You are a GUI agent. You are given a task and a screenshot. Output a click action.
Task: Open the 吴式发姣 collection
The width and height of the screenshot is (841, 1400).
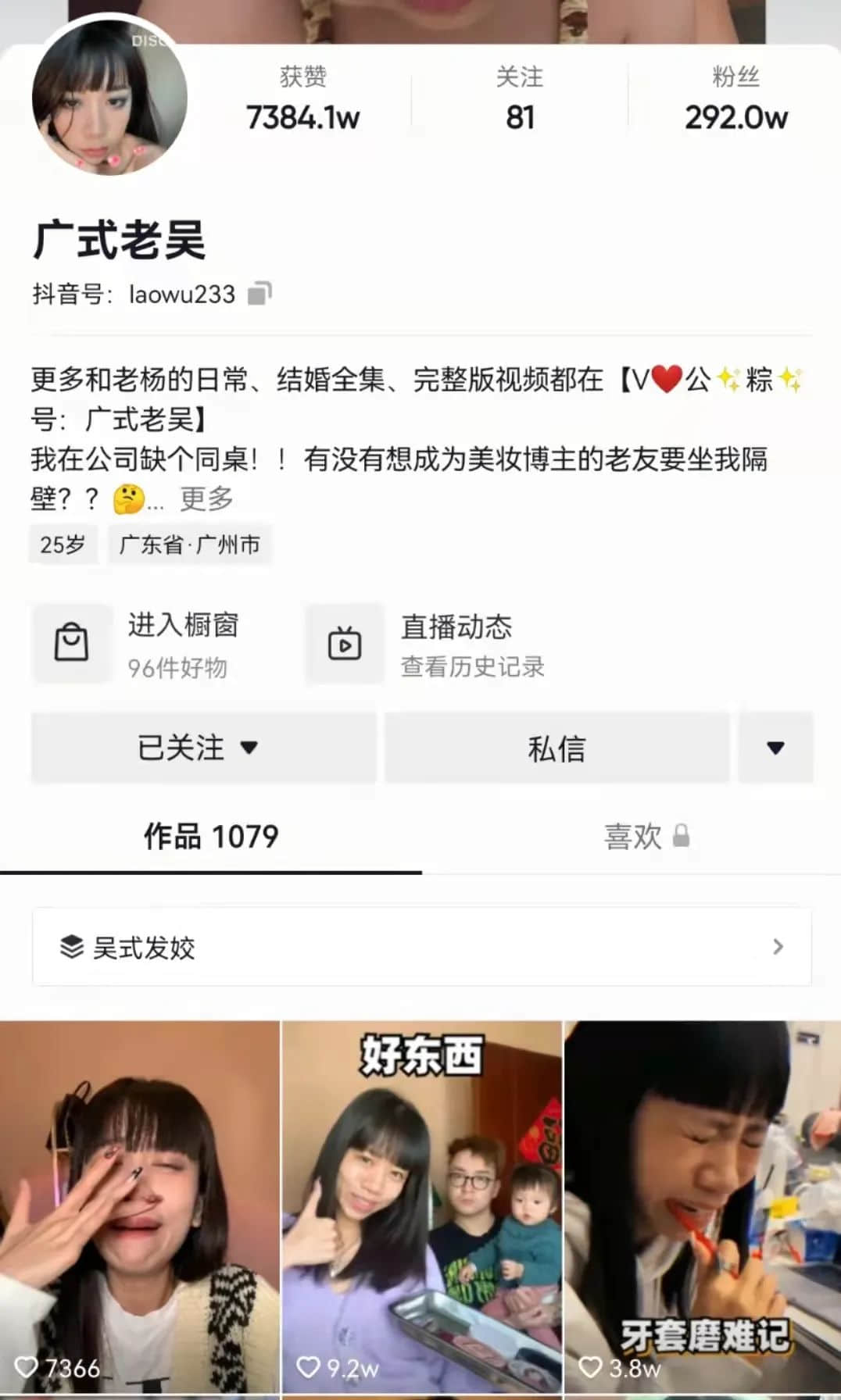tap(421, 947)
